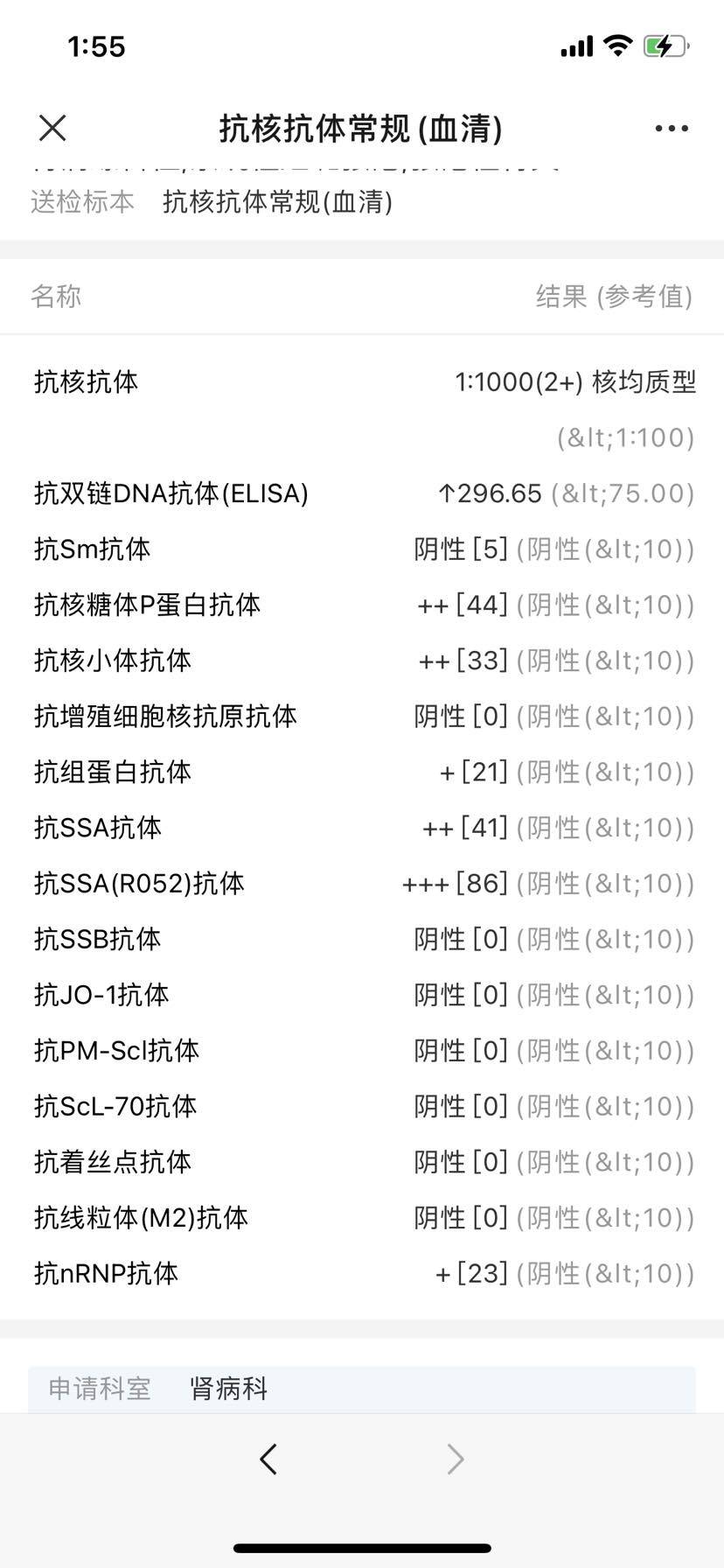Open the three-dot more options menu
The width and height of the screenshot is (724, 1568).
(671, 129)
